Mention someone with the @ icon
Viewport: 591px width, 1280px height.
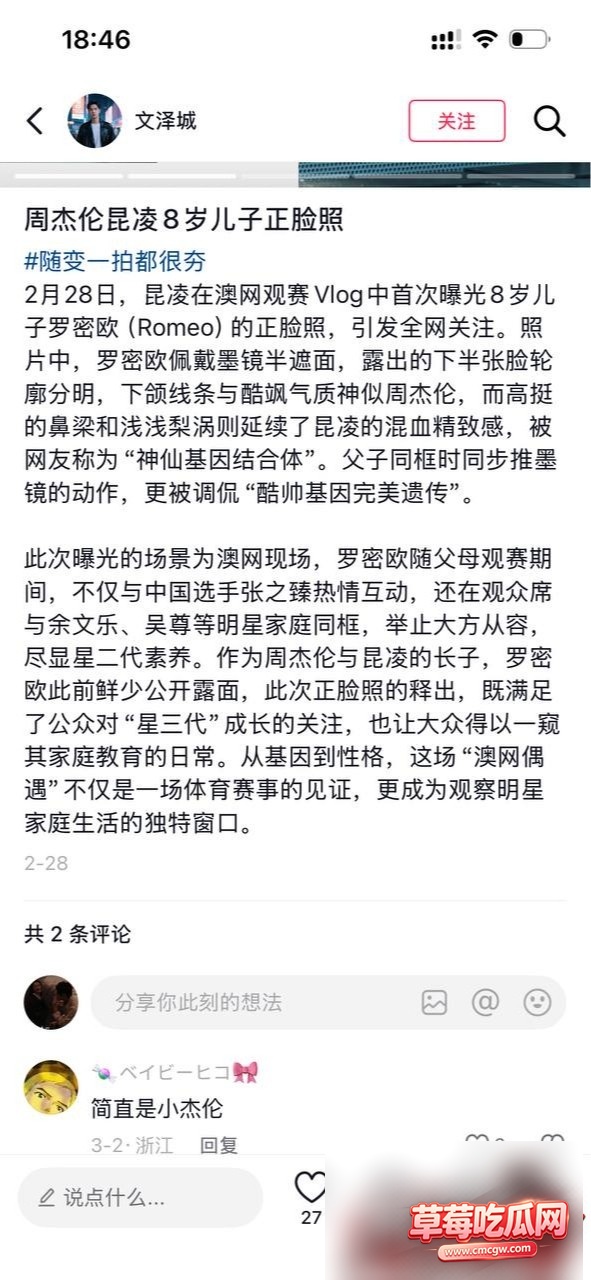(x=486, y=1002)
